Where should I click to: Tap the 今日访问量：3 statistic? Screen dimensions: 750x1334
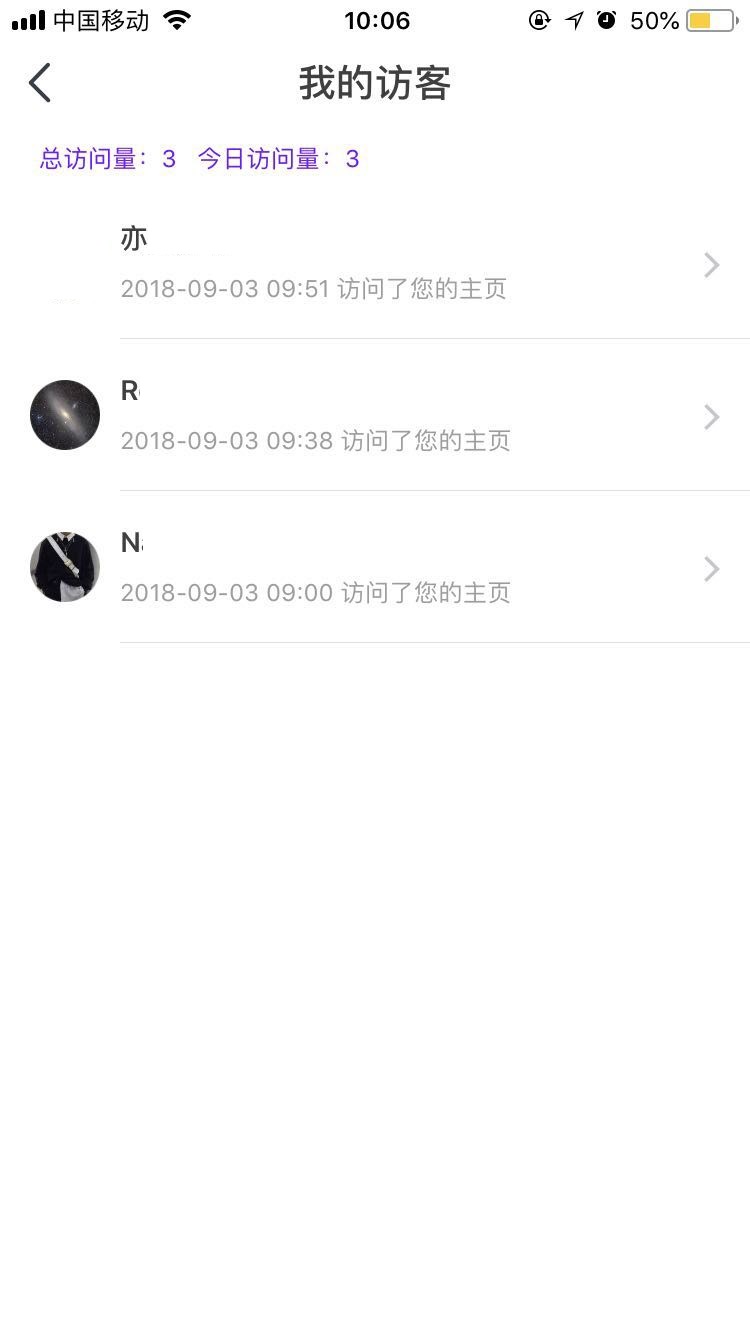[x=277, y=158]
